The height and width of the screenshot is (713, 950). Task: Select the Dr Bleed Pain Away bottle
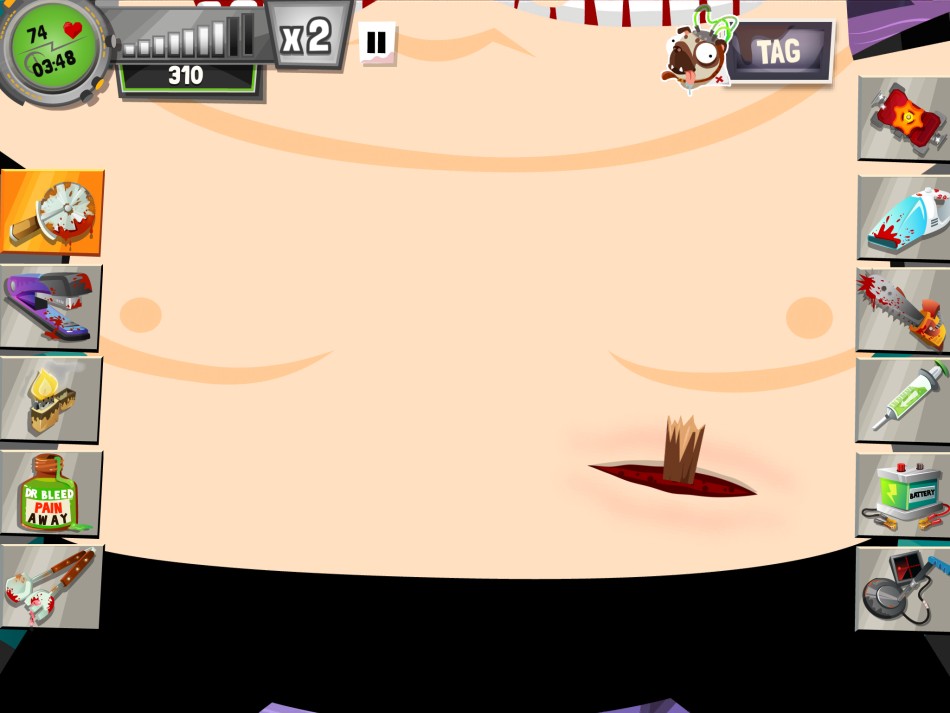click(x=51, y=492)
